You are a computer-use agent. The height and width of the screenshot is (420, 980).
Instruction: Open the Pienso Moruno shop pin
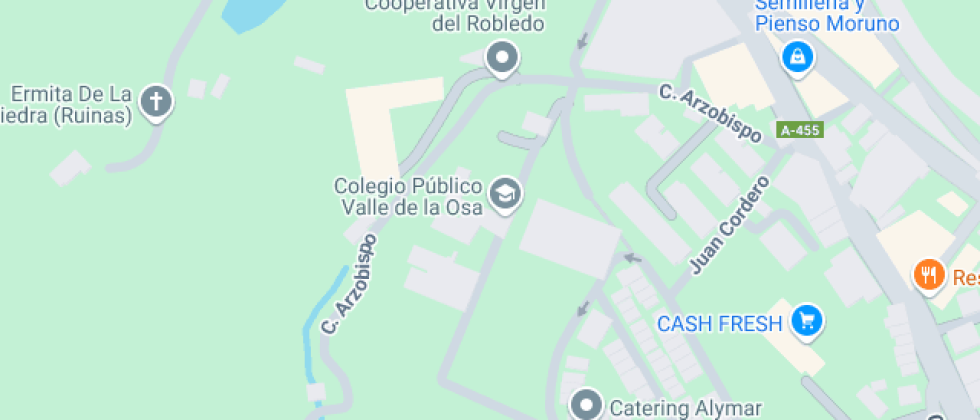(797, 59)
